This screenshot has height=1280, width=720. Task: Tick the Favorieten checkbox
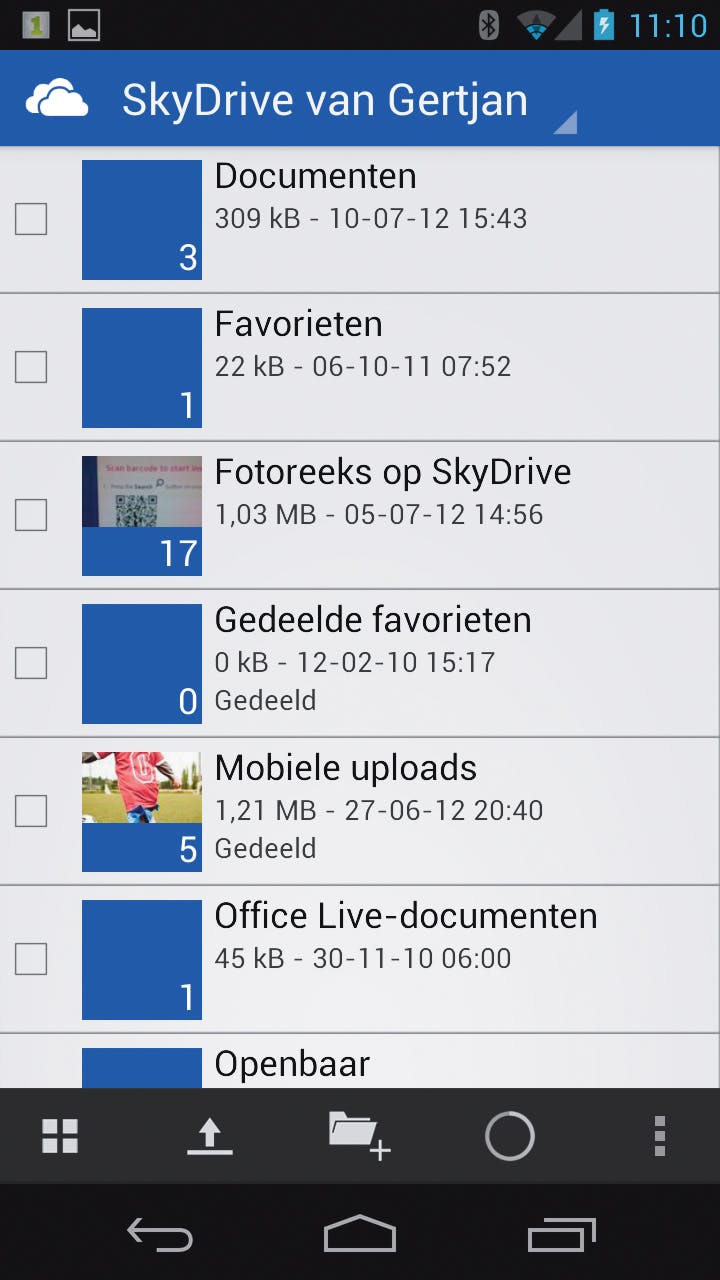(31, 367)
